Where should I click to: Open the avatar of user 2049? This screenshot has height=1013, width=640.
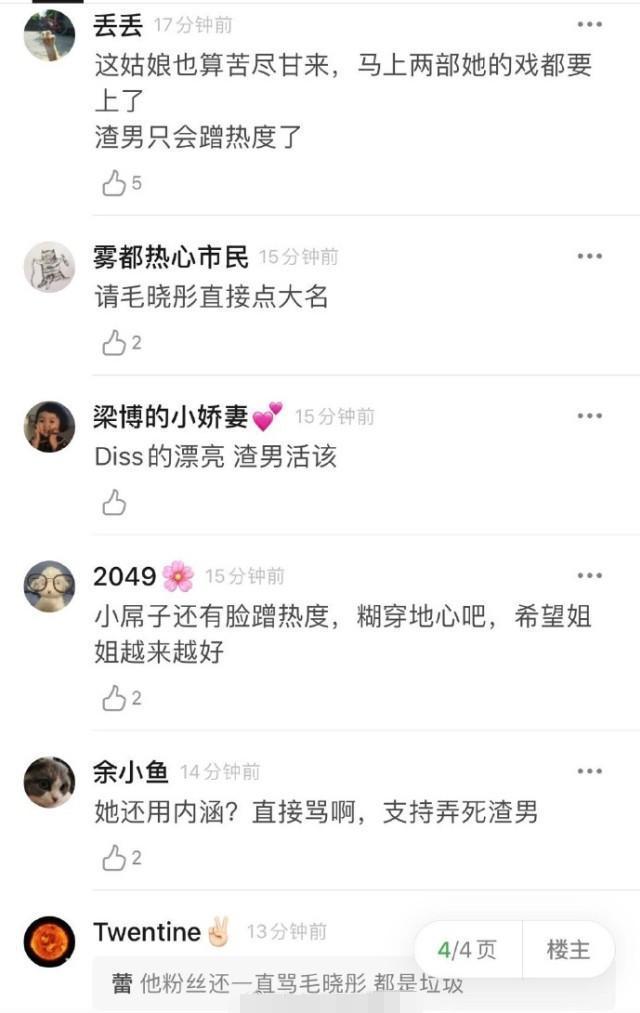(49, 587)
